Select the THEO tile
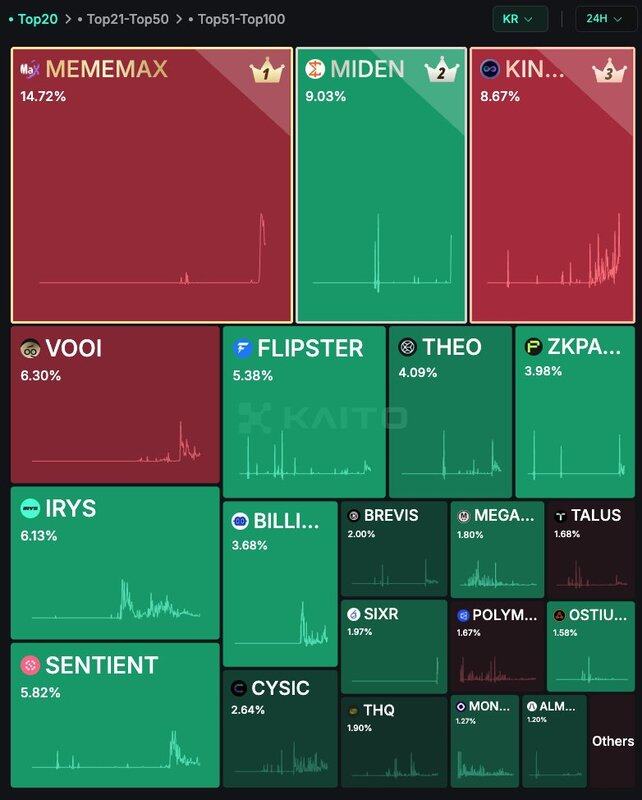Screen dimensions: 642x800 coord(449,412)
